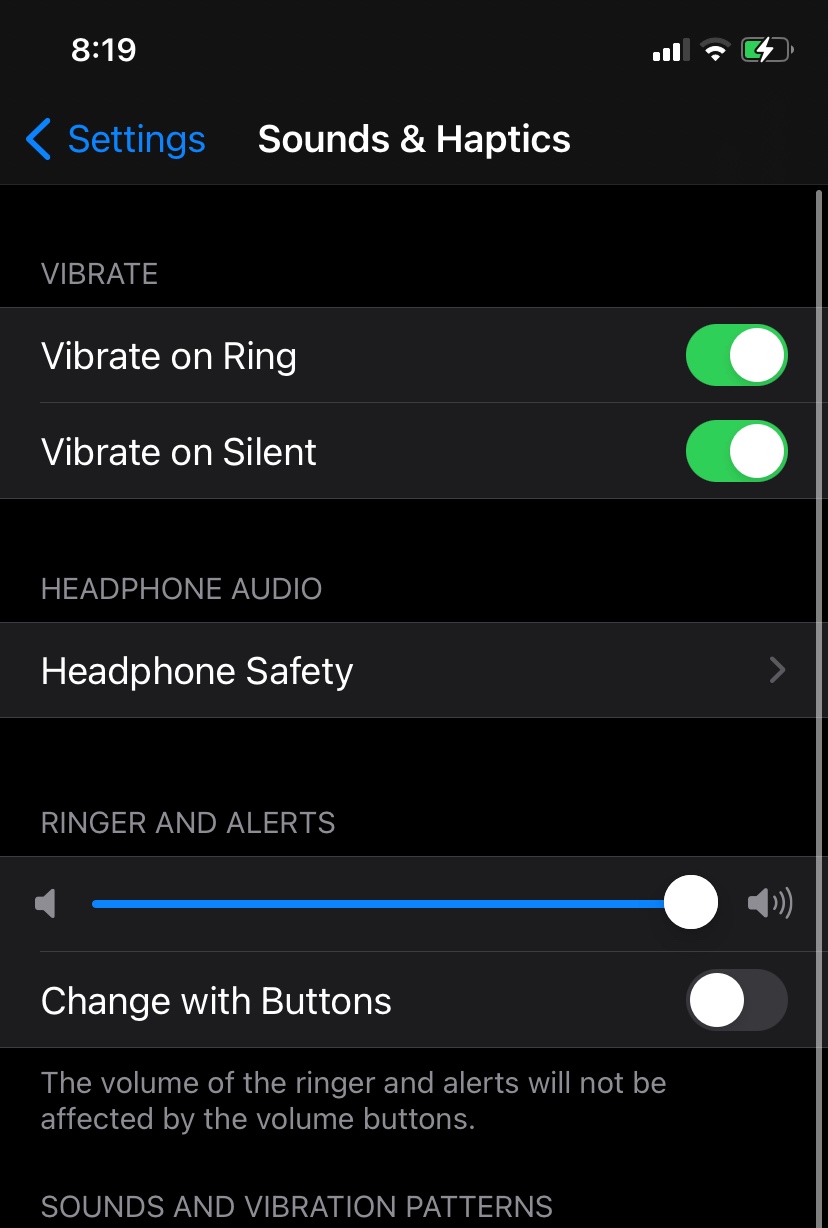Image resolution: width=828 pixels, height=1228 pixels.
Task: Select the Sounds & Haptics title
Action: (414, 139)
